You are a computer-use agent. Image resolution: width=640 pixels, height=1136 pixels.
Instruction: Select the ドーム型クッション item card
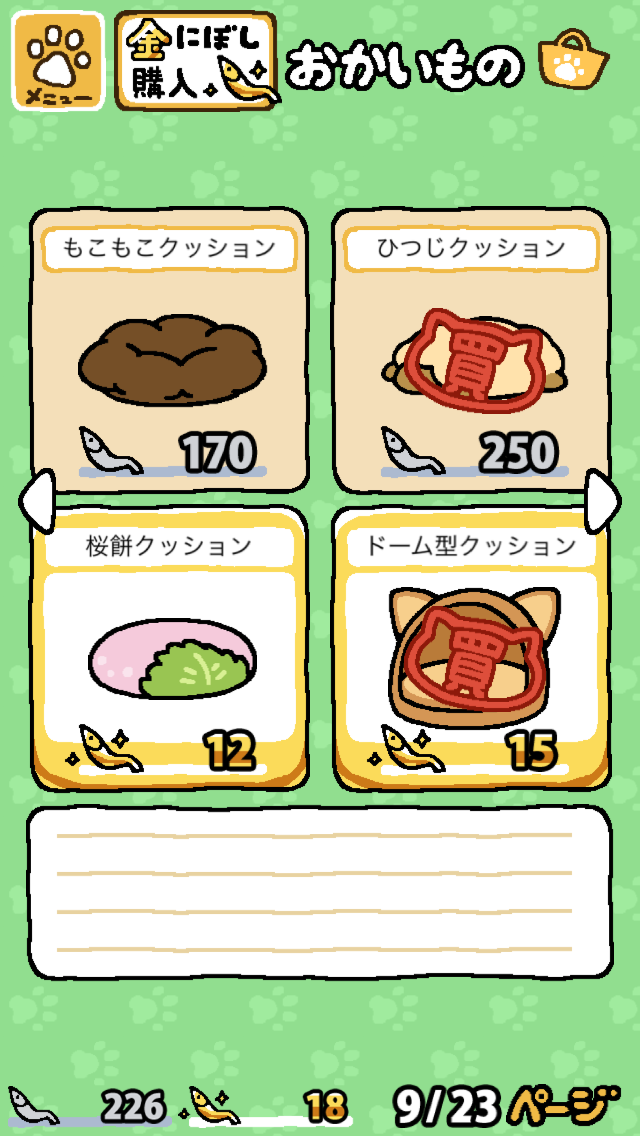[470, 650]
